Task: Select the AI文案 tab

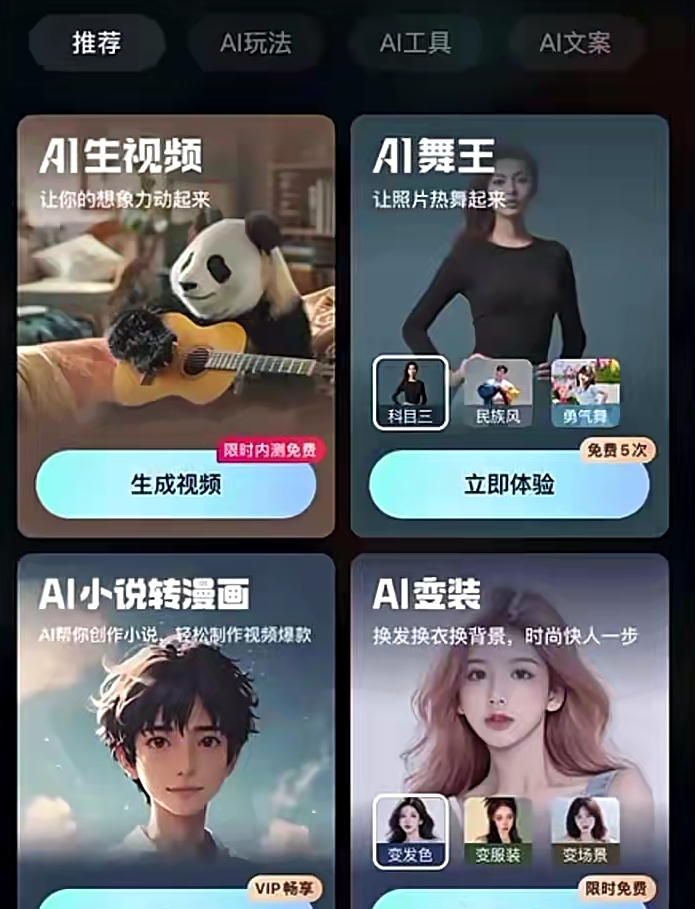Action: tap(574, 43)
